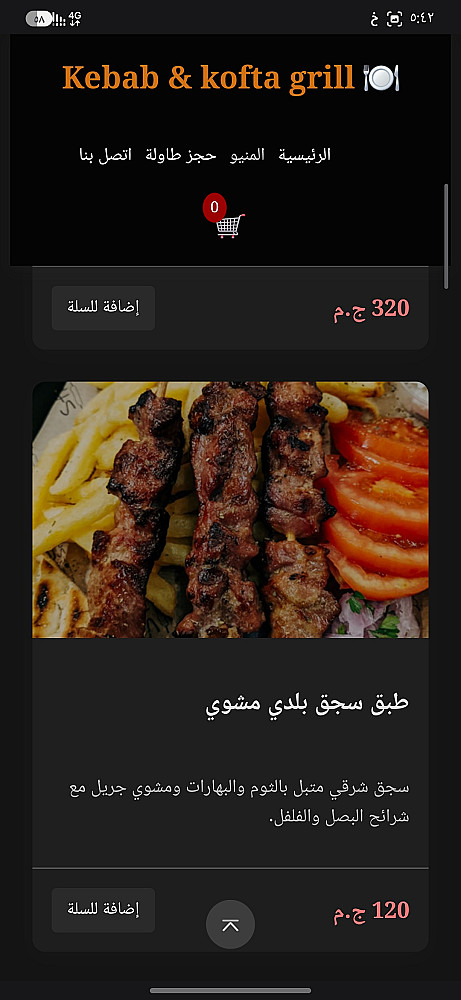Tap the scroll-to-top arrow button

tap(230, 924)
